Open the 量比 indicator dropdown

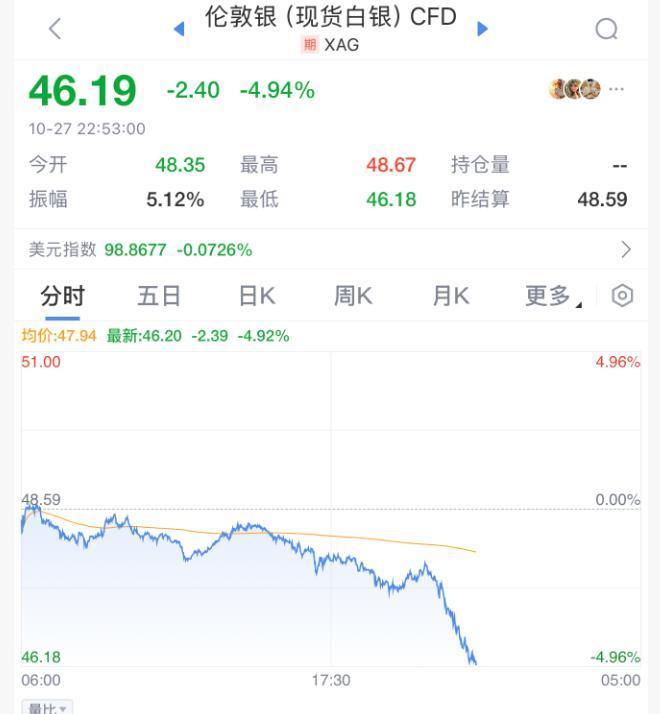point(47,708)
